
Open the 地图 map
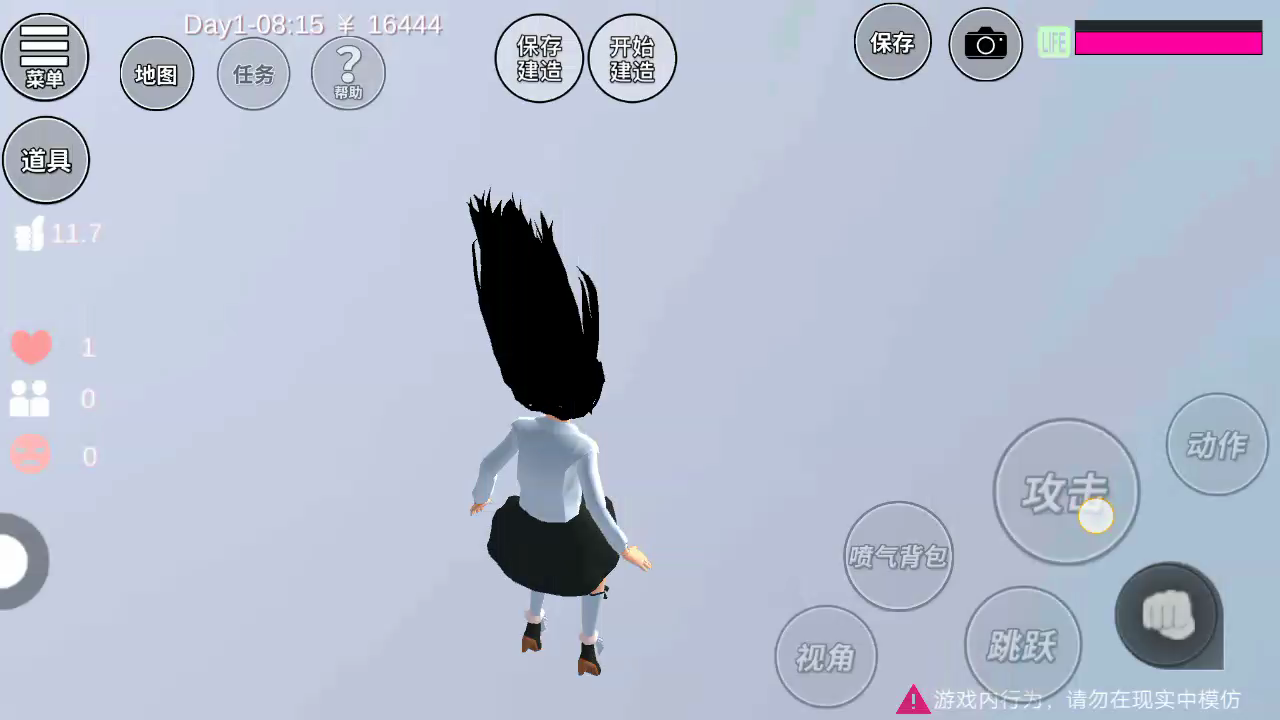click(x=156, y=74)
